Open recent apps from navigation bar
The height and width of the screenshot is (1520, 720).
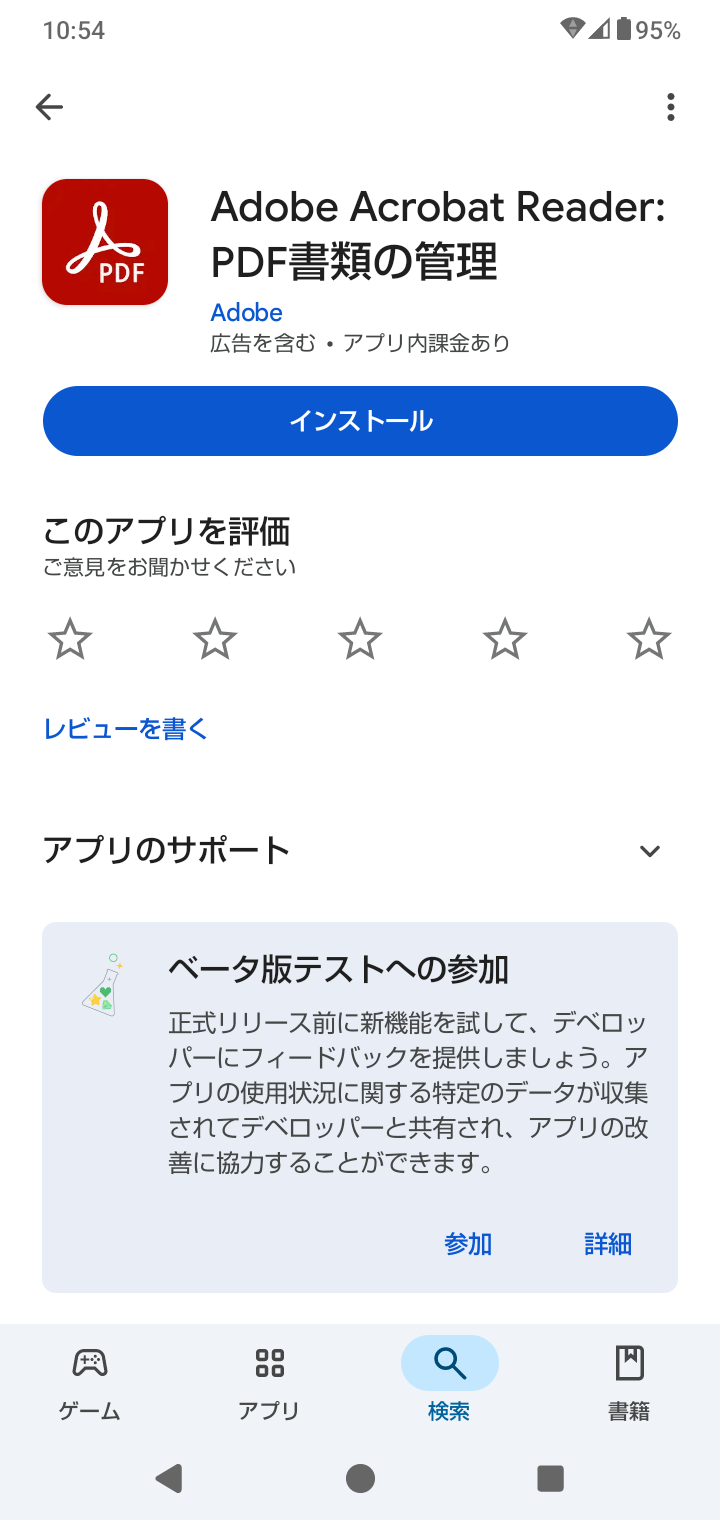550,1478
